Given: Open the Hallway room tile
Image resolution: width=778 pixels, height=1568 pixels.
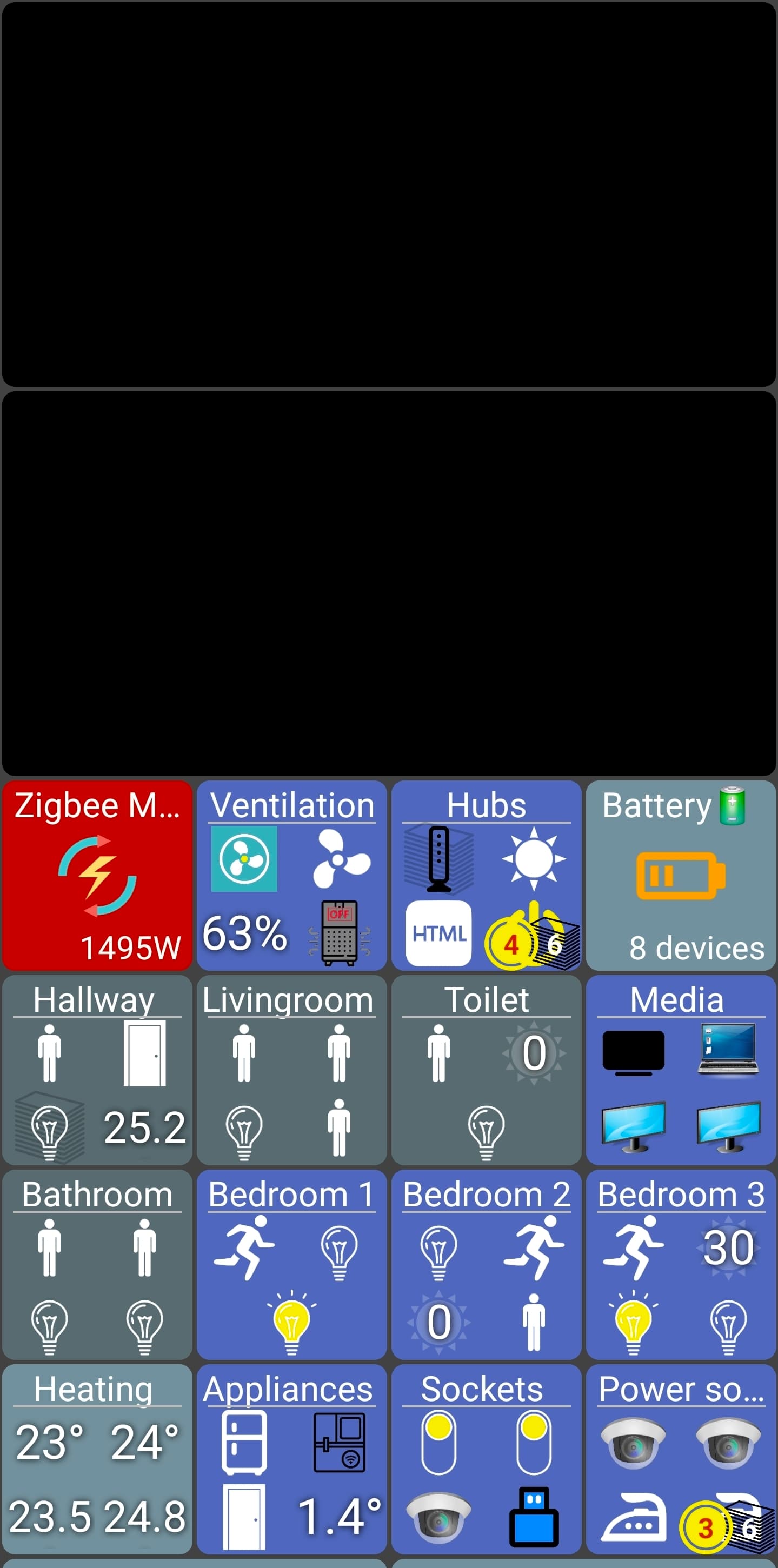Looking at the screenshot, I should coord(97,1070).
